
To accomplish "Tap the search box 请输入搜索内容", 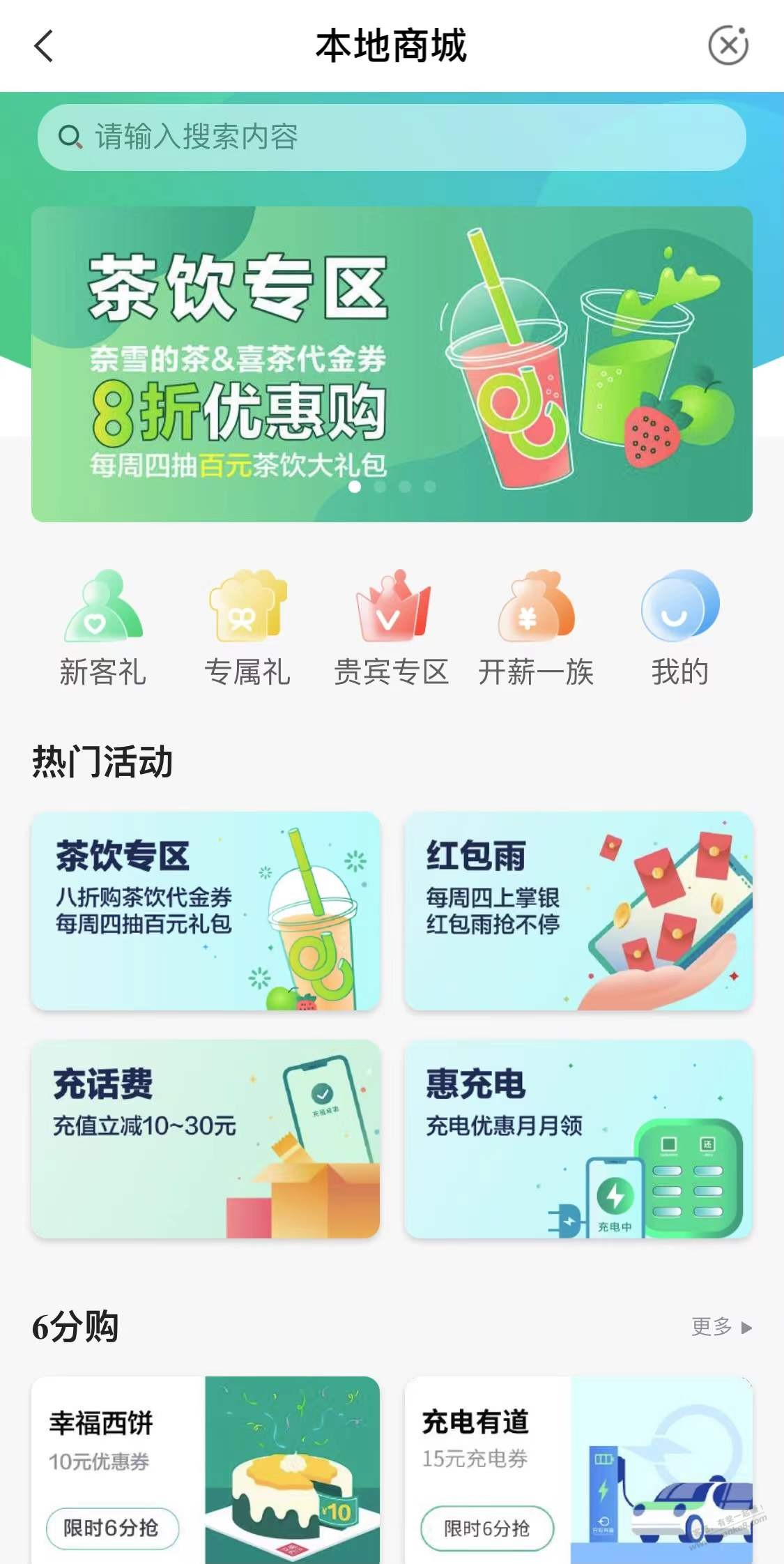I will (392, 137).
